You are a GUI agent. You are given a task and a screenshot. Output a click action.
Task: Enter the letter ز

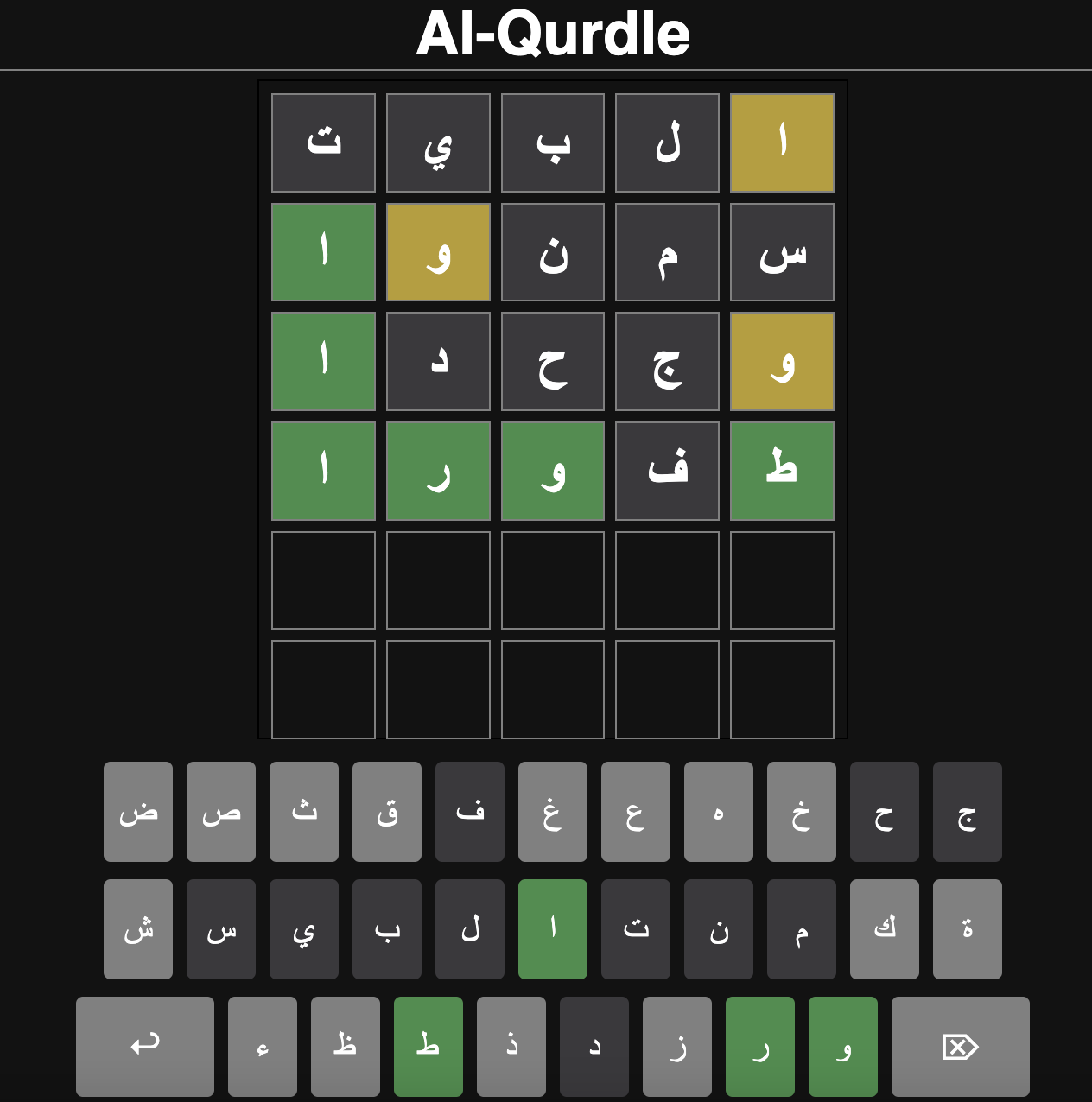click(x=677, y=1046)
